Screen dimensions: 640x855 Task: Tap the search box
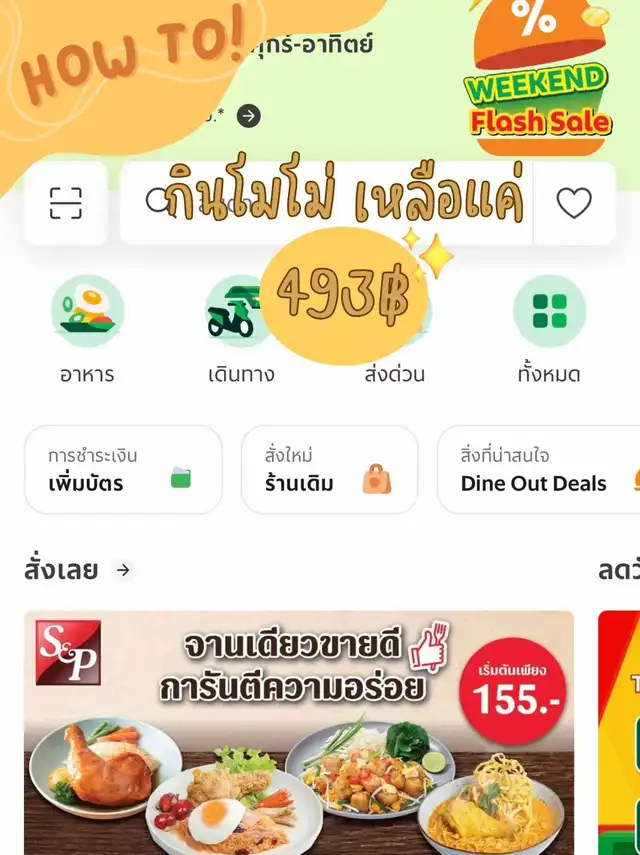(x=326, y=203)
